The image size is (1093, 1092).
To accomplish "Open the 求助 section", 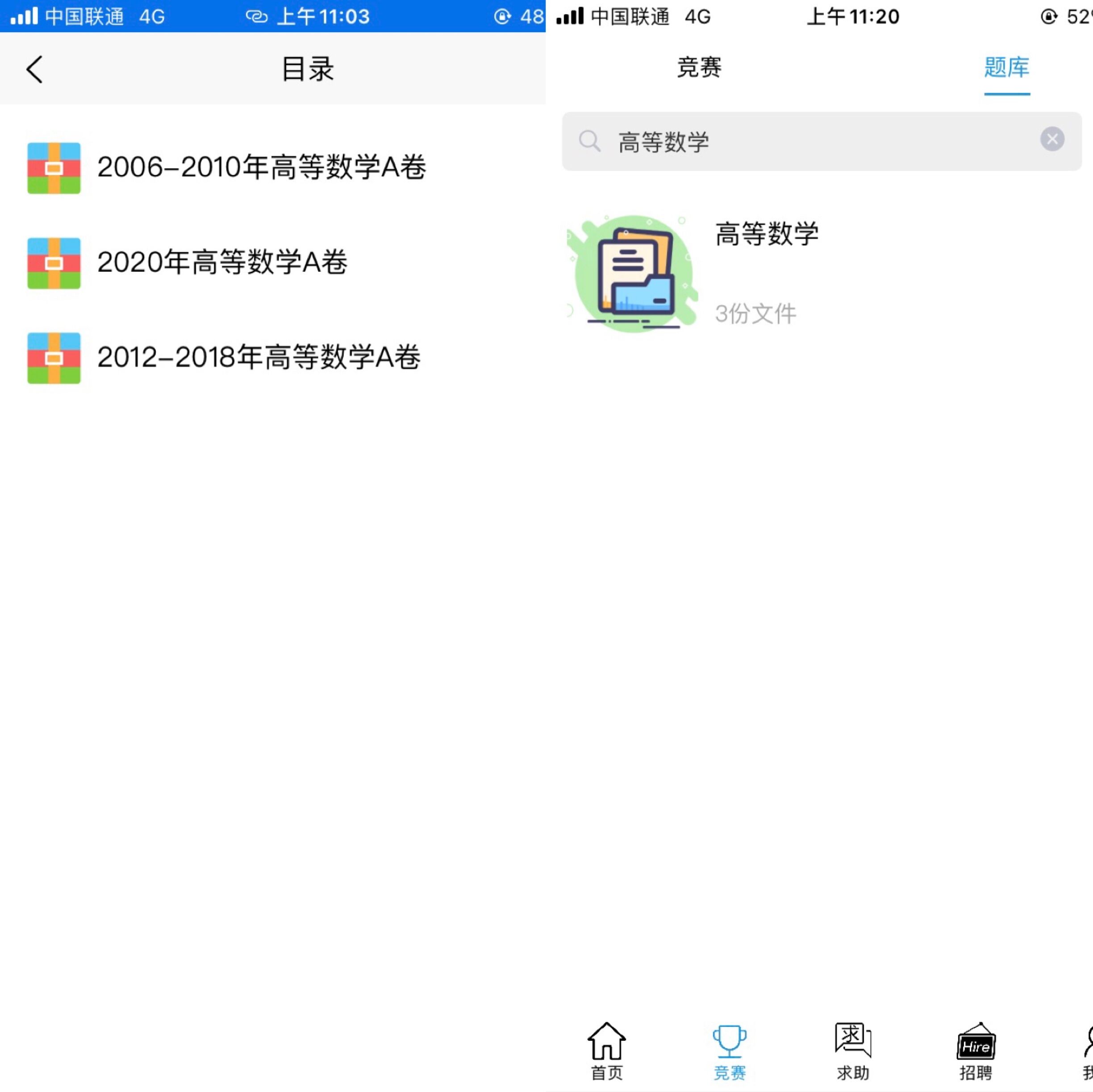I will pos(852,1051).
